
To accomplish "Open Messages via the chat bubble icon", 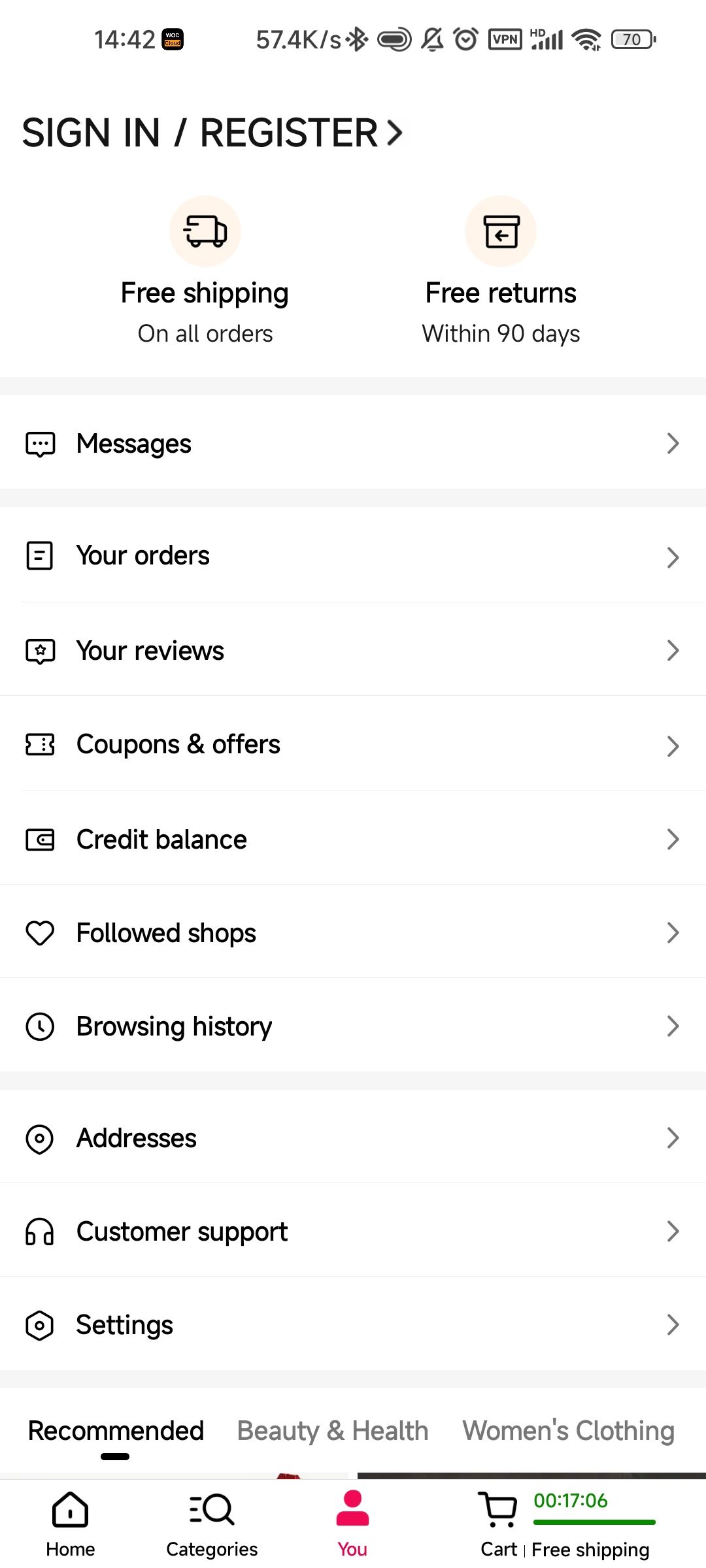I will pyautogui.click(x=40, y=444).
